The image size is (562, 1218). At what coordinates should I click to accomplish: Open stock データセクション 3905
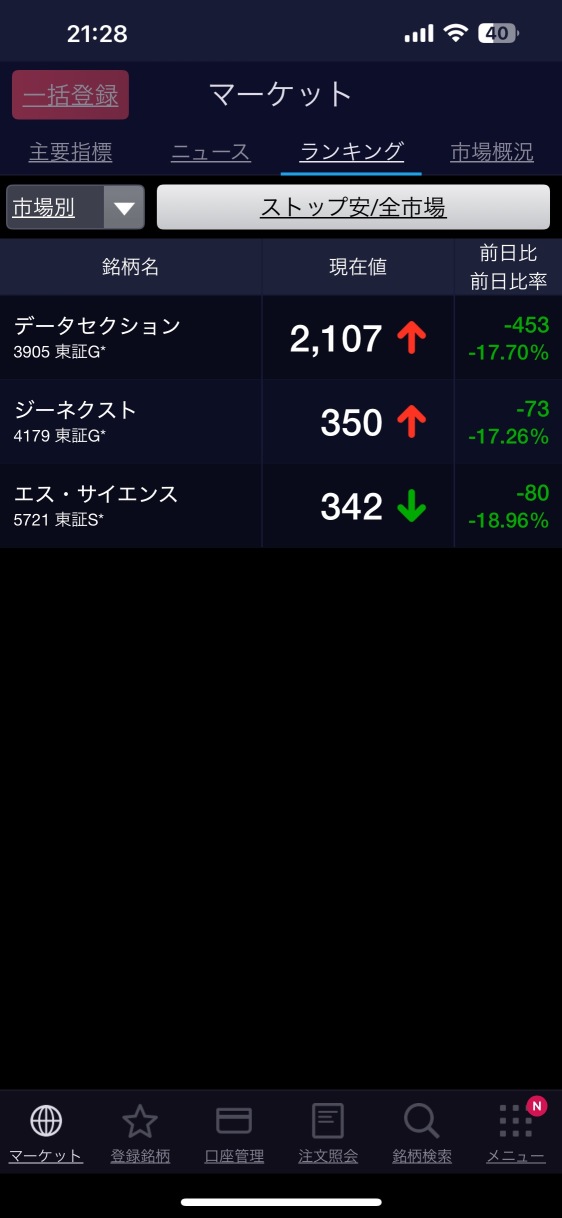(281, 338)
